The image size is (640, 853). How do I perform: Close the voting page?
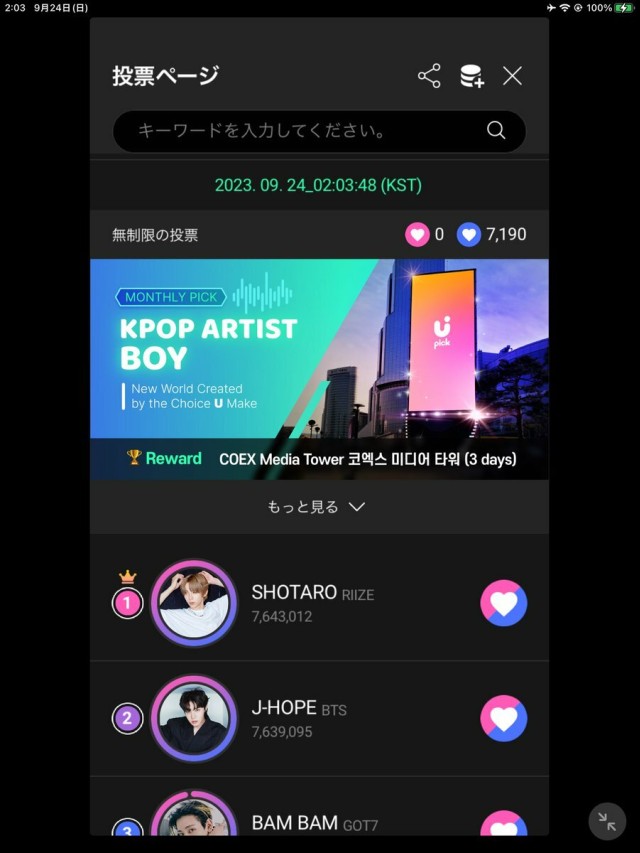(512, 76)
